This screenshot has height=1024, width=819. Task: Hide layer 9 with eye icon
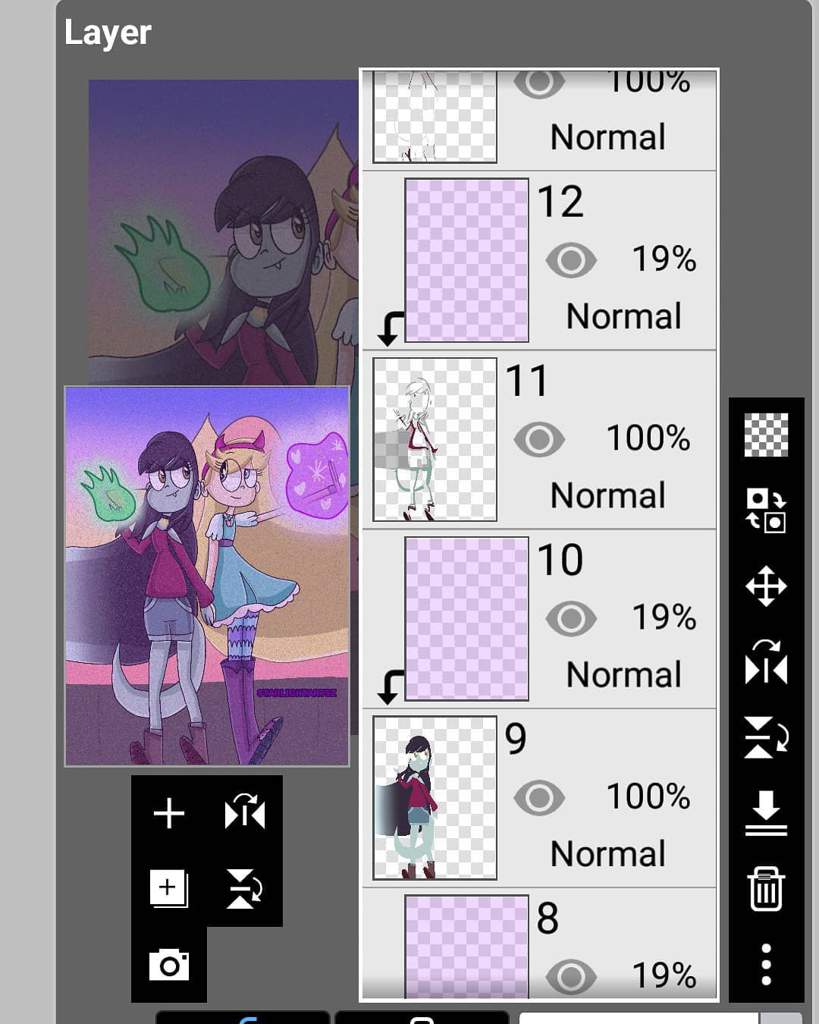pyautogui.click(x=539, y=797)
